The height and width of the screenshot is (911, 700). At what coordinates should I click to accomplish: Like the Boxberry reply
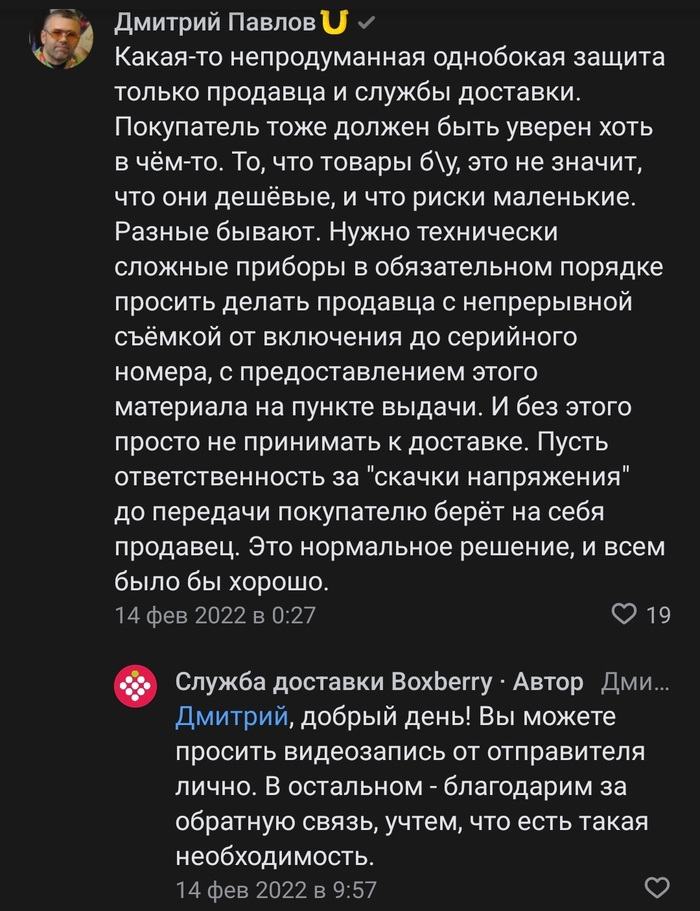point(657,887)
